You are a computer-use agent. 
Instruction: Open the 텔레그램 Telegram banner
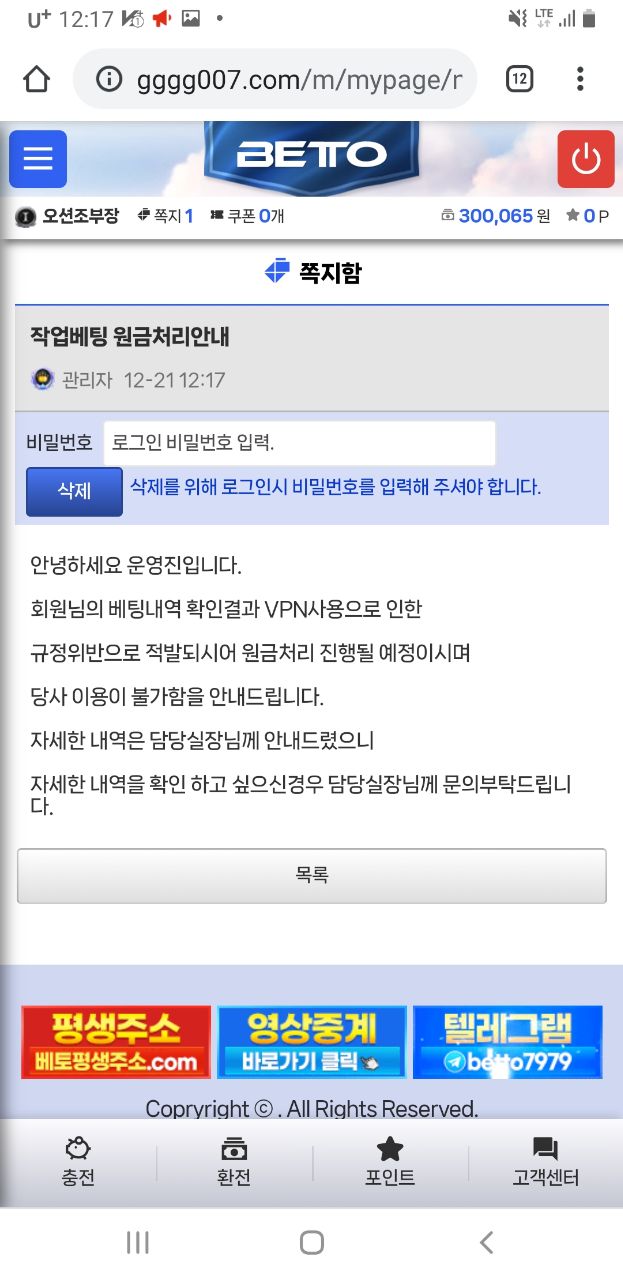pyautogui.click(x=507, y=1042)
